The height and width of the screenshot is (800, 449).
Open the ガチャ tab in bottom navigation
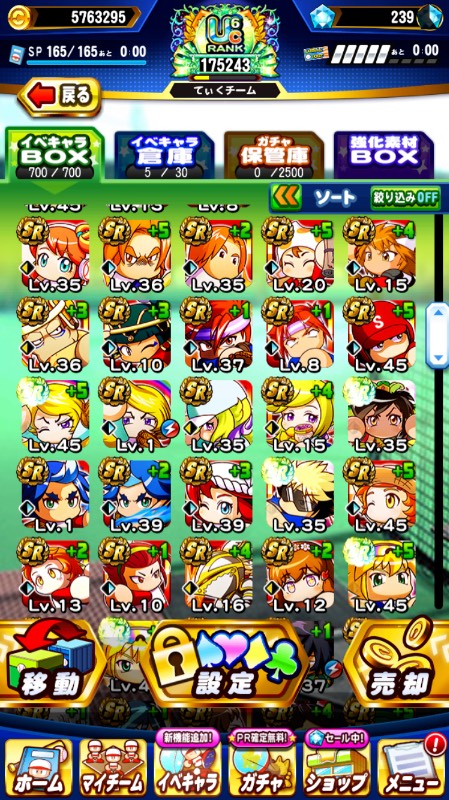tap(261, 766)
